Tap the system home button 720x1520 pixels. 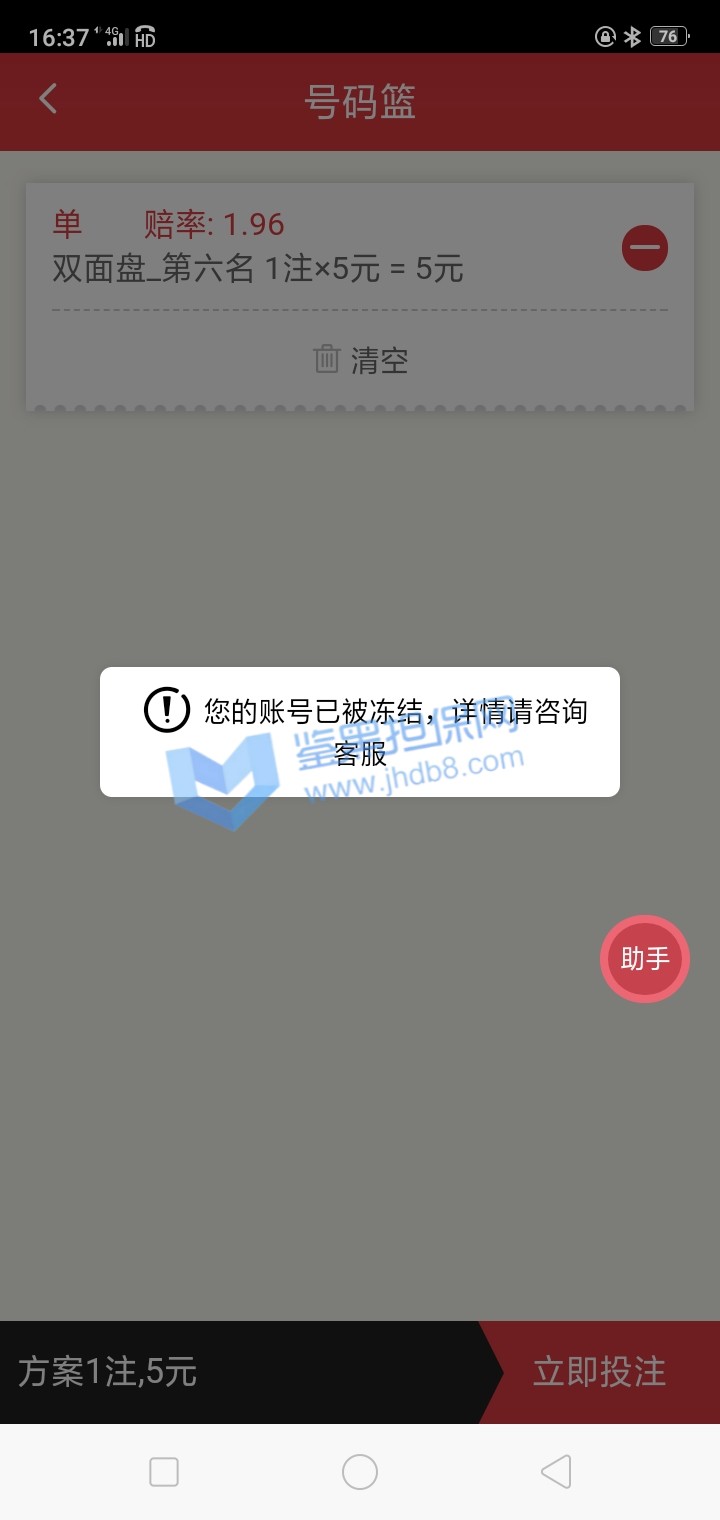coord(360,1472)
